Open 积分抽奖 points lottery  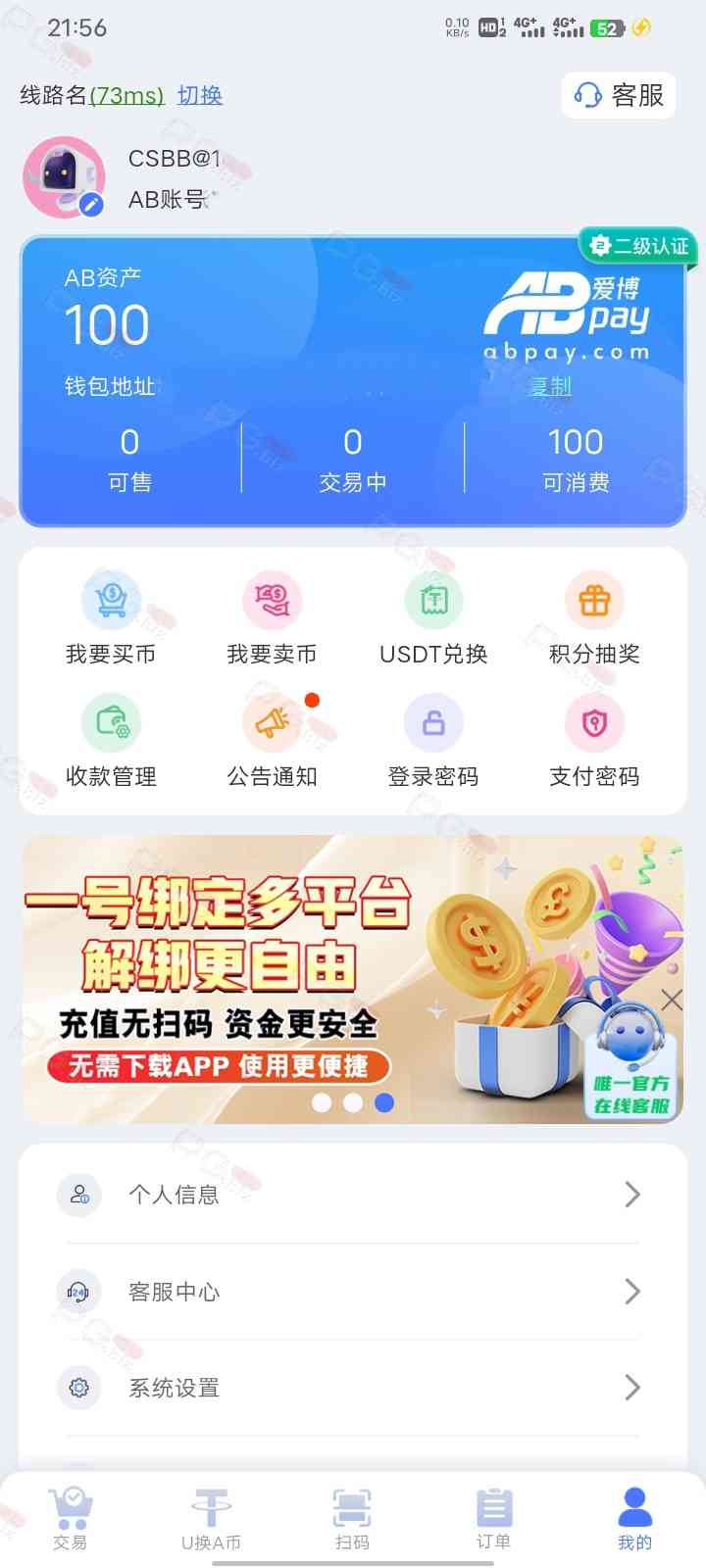[x=594, y=618]
